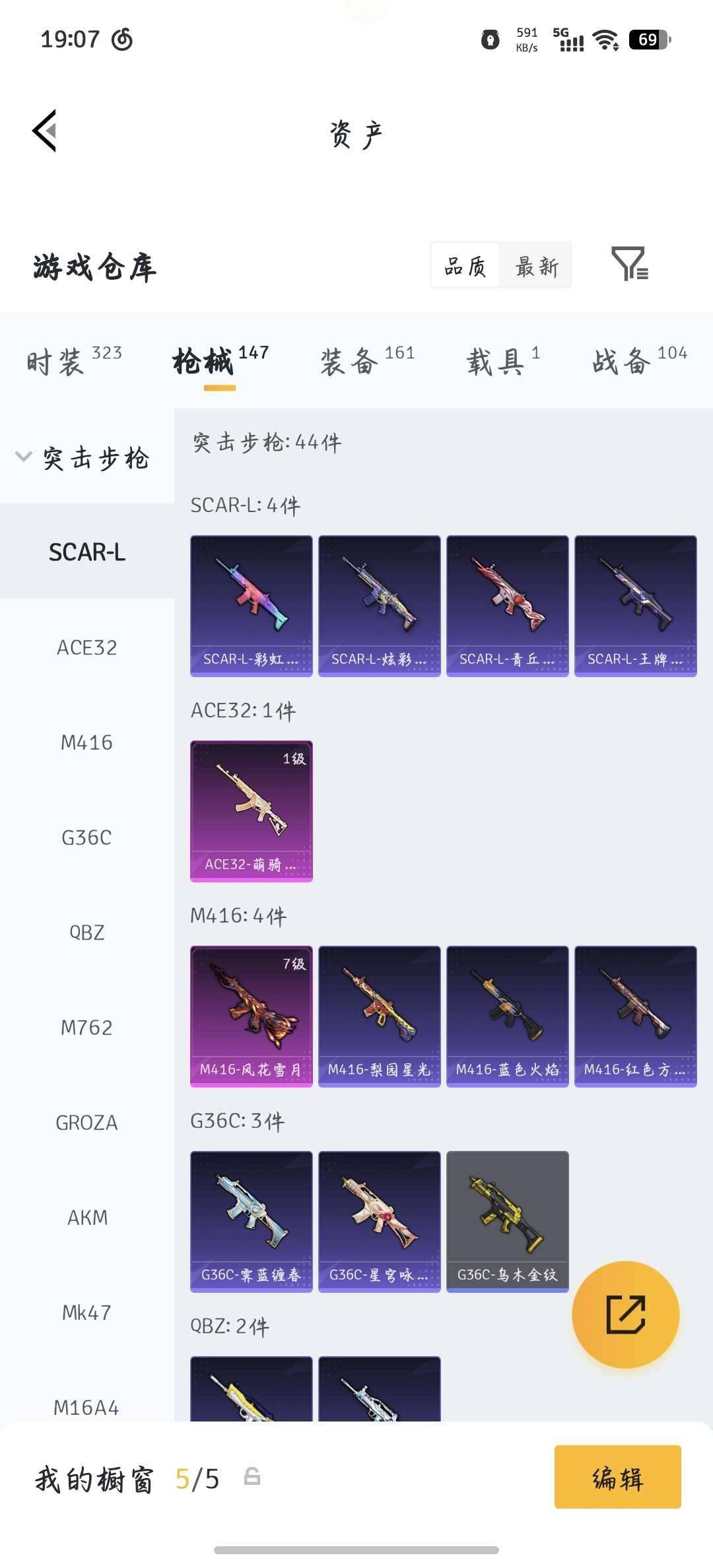Open the M416-风花雪月 skin tile

click(x=251, y=1016)
